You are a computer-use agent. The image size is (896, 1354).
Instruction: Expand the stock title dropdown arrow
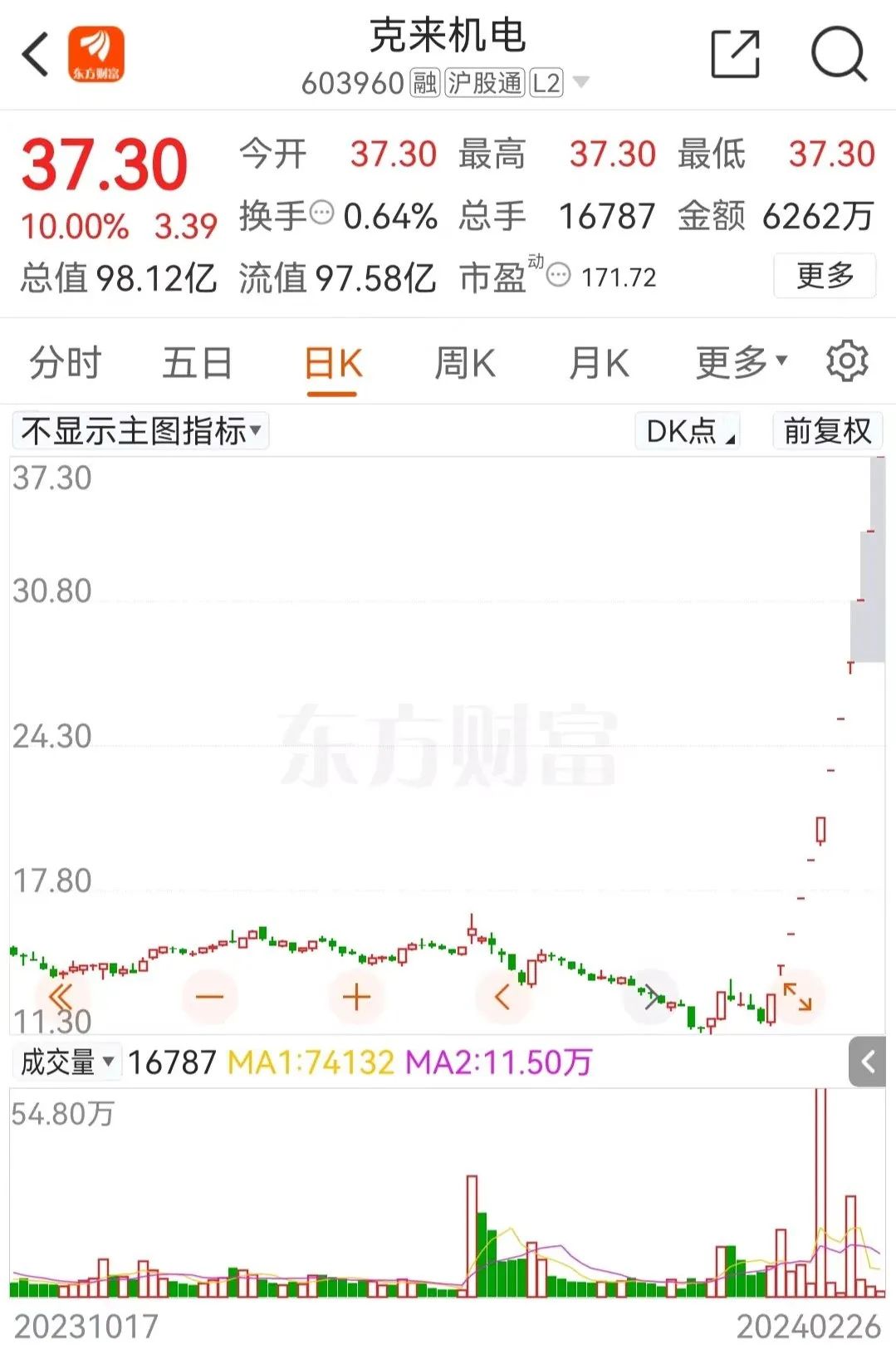click(581, 82)
